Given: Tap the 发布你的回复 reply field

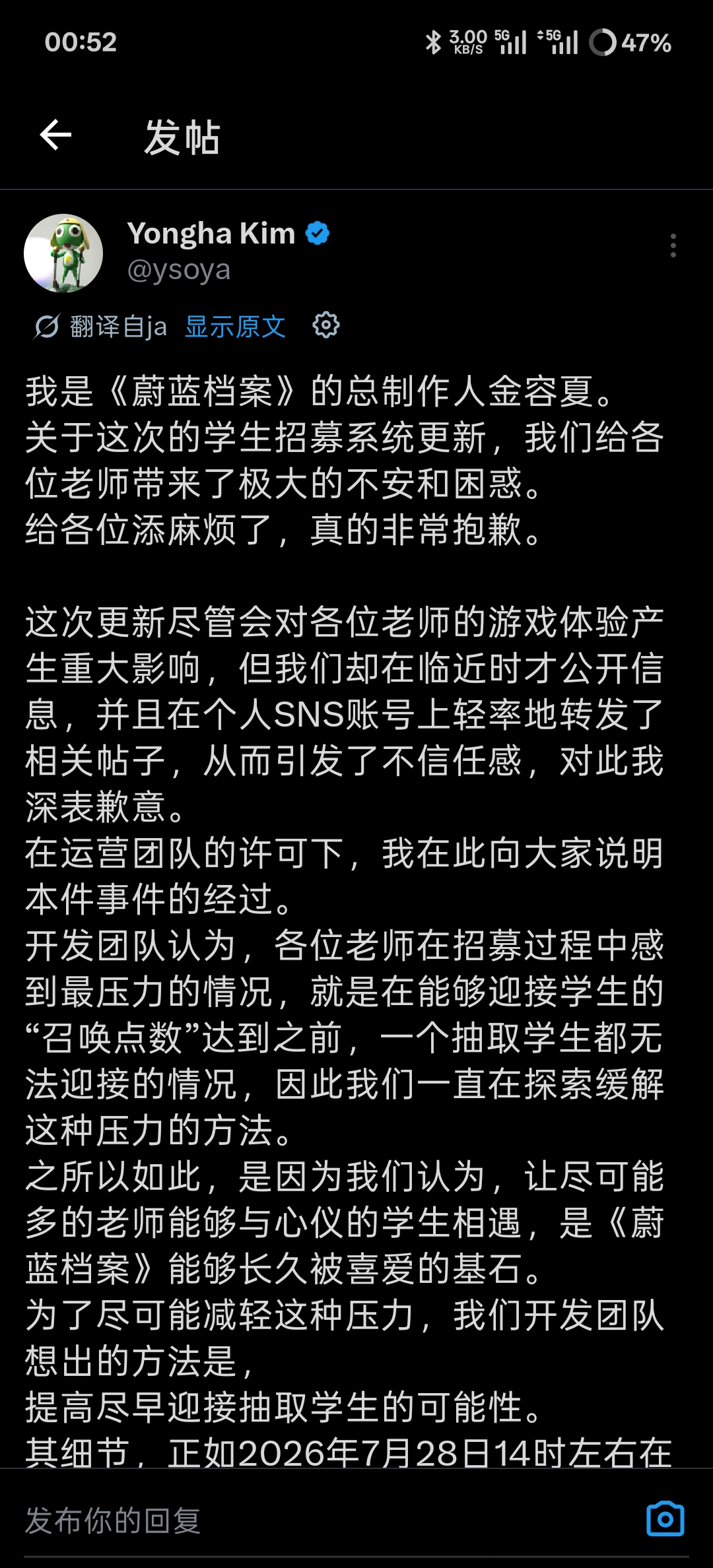Looking at the screenshot, I should click(x=323, y=1520).
